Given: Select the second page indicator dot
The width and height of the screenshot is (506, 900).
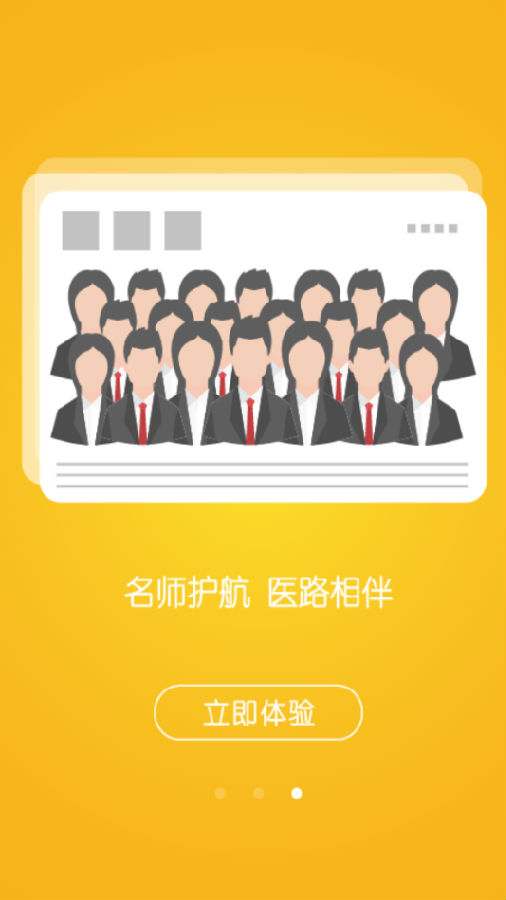Looking at the screenshot, I should tap(259, 793).
